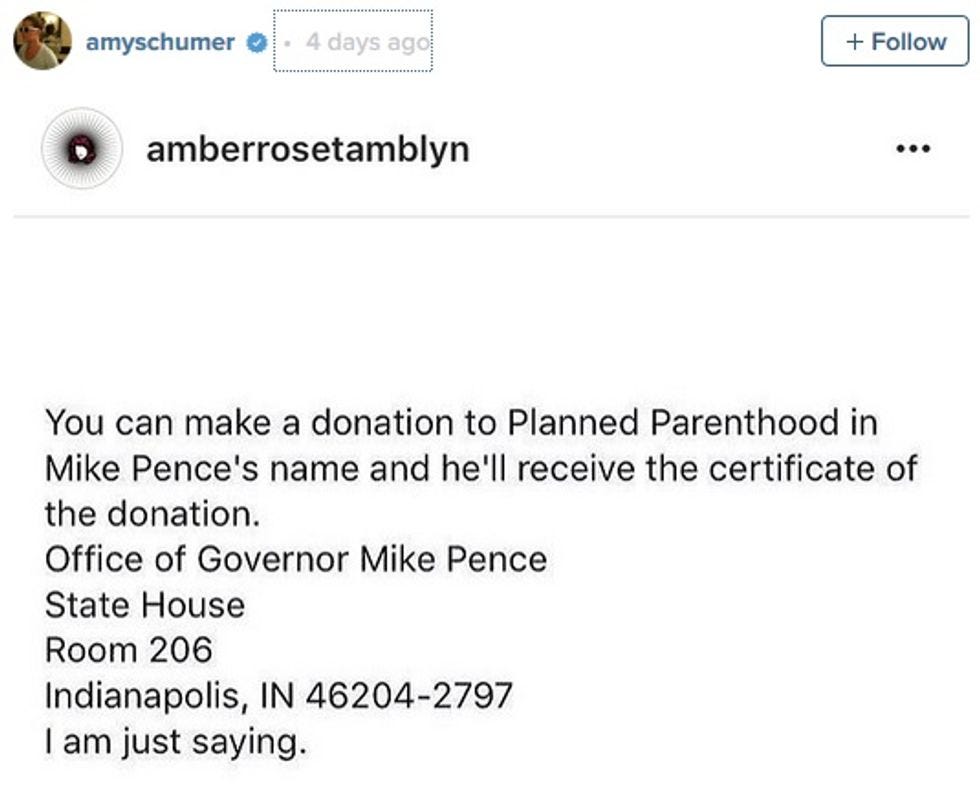This screenshot has width=980, height=810.
Task: Tap amyschumer's profile picture
Action: [42, 41]
